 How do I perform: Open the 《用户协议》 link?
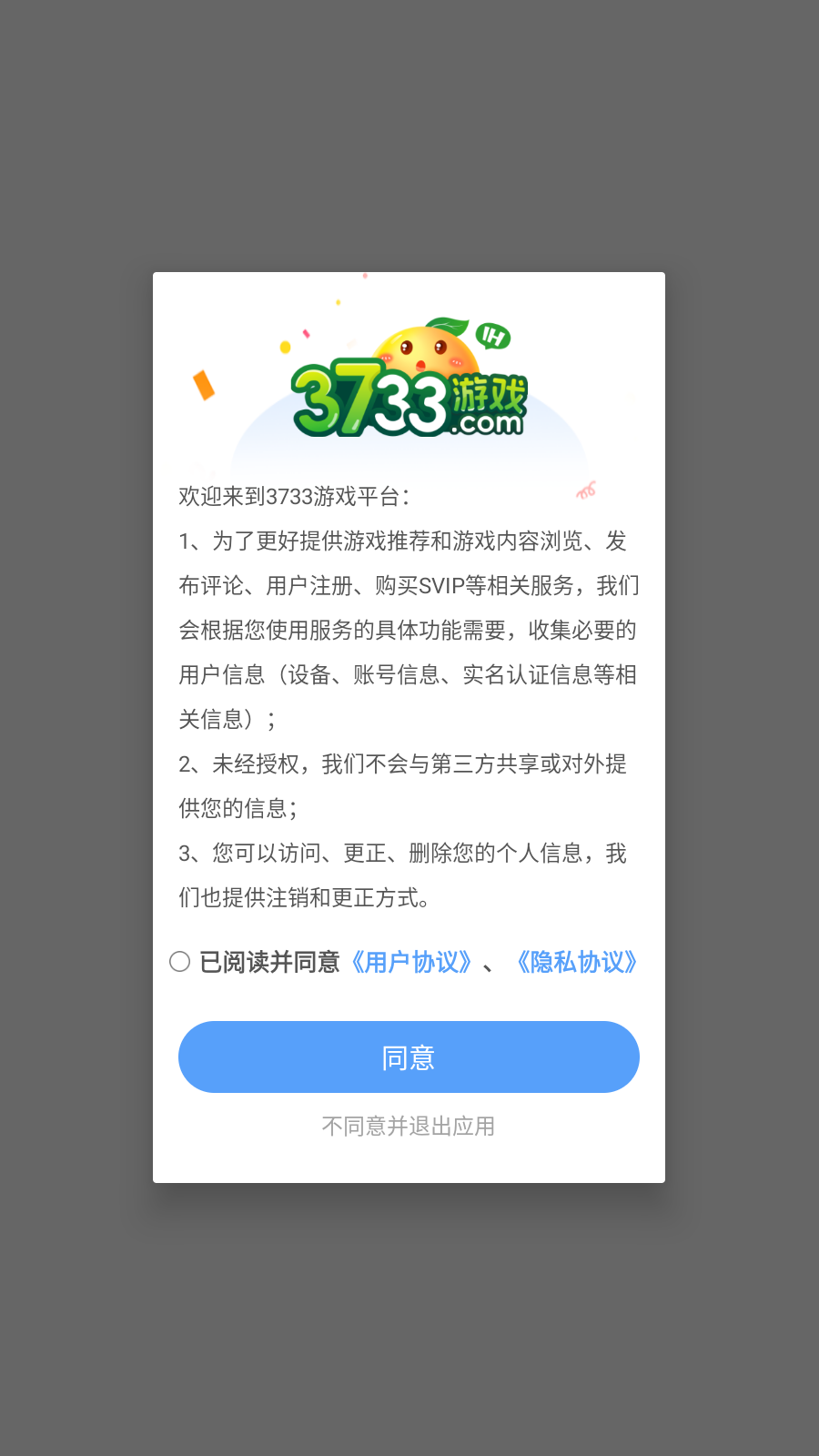pyautogui.click(x=411, y=962)
